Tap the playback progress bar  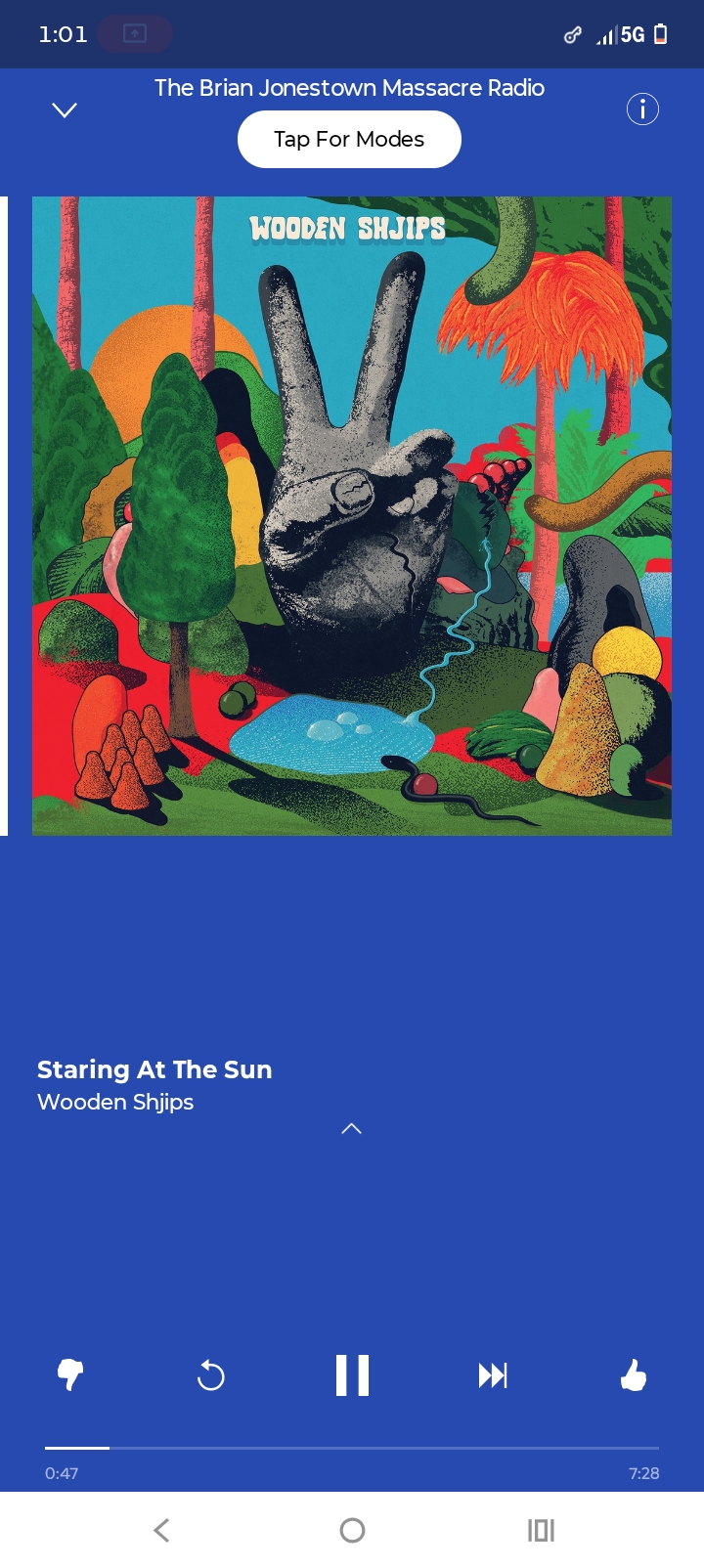pyautogui.click(x=352, y=1448)
